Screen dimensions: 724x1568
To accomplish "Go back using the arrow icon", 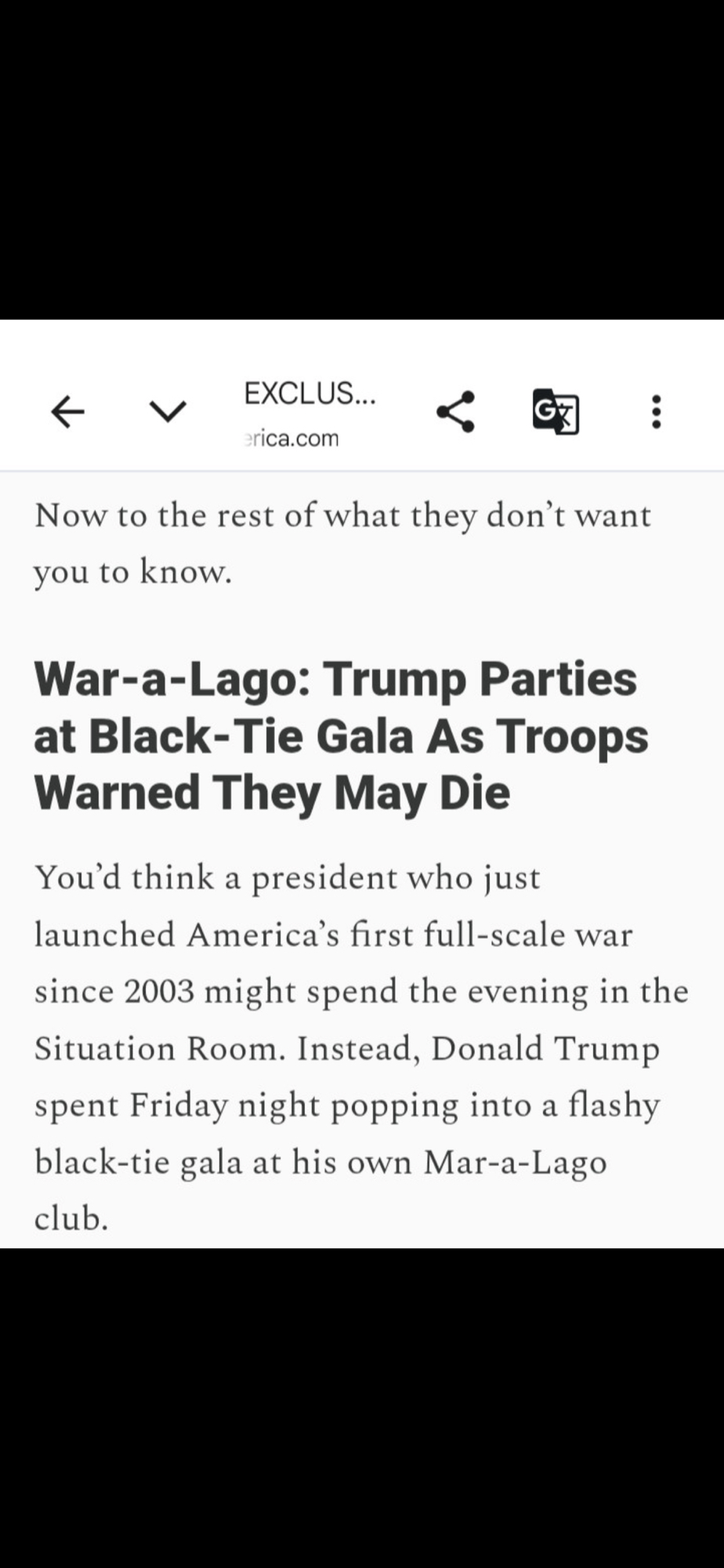I will (x=67, y=411).
